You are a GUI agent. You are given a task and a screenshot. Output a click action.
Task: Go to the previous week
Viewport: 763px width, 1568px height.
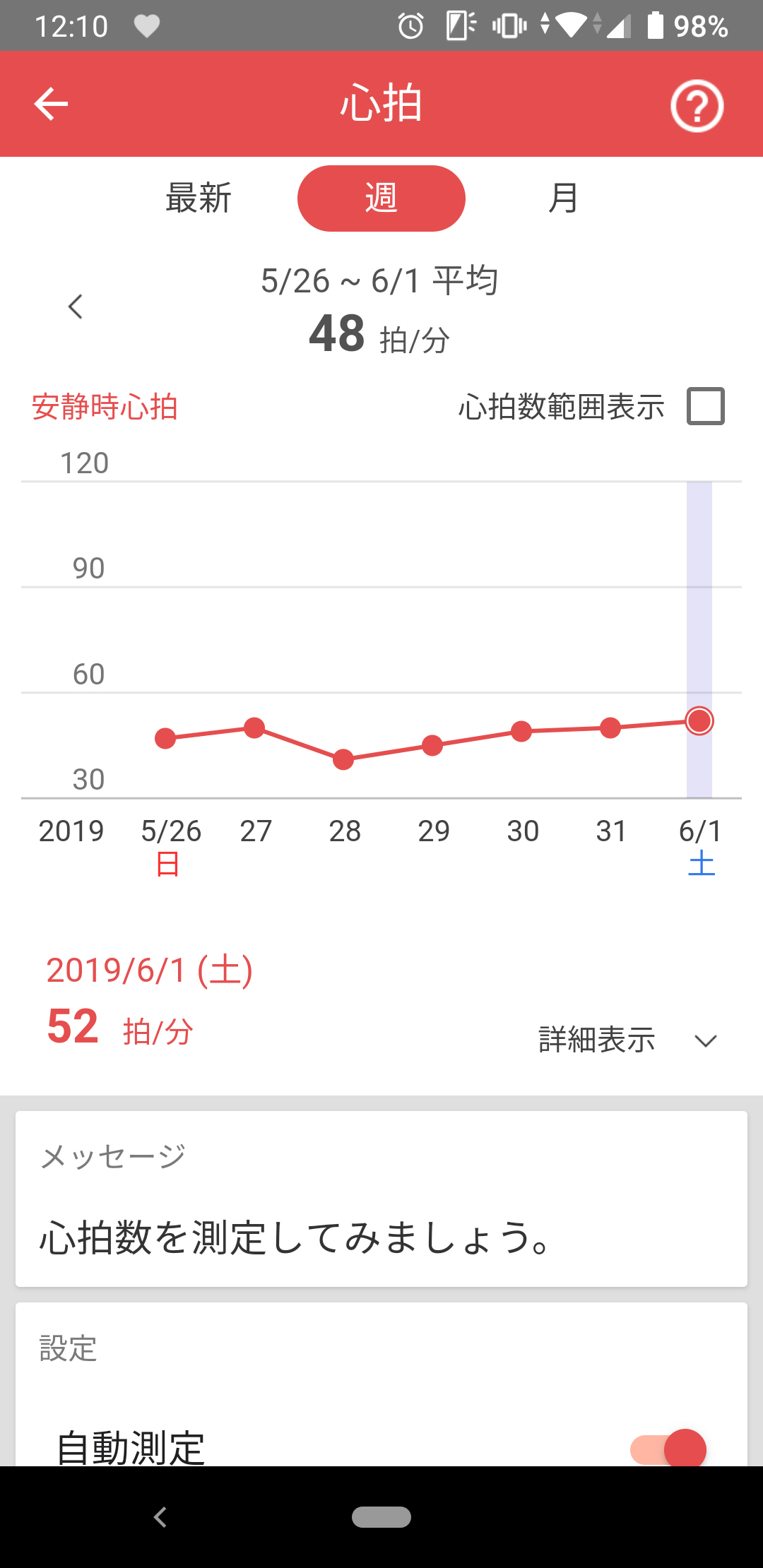pyautogui.click(x=76, y=307)
